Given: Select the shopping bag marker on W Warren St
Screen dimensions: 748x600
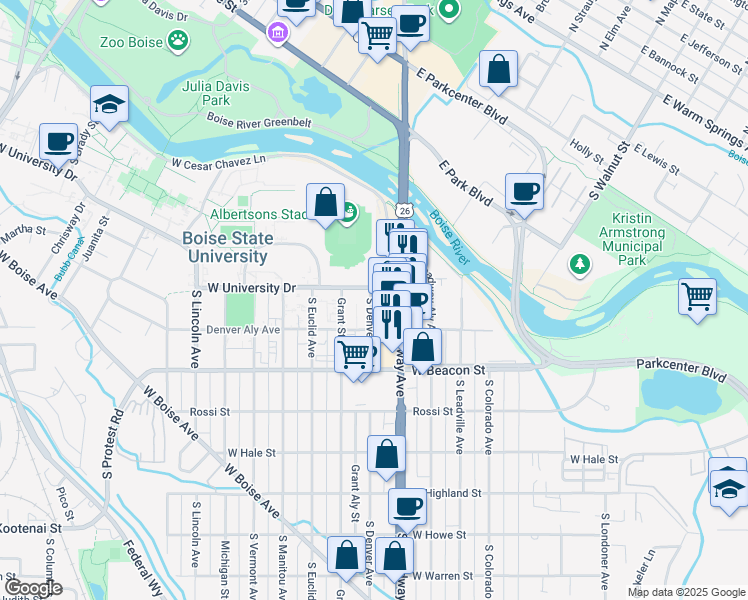Looking at the screenshot, I should tap(394, 556).
